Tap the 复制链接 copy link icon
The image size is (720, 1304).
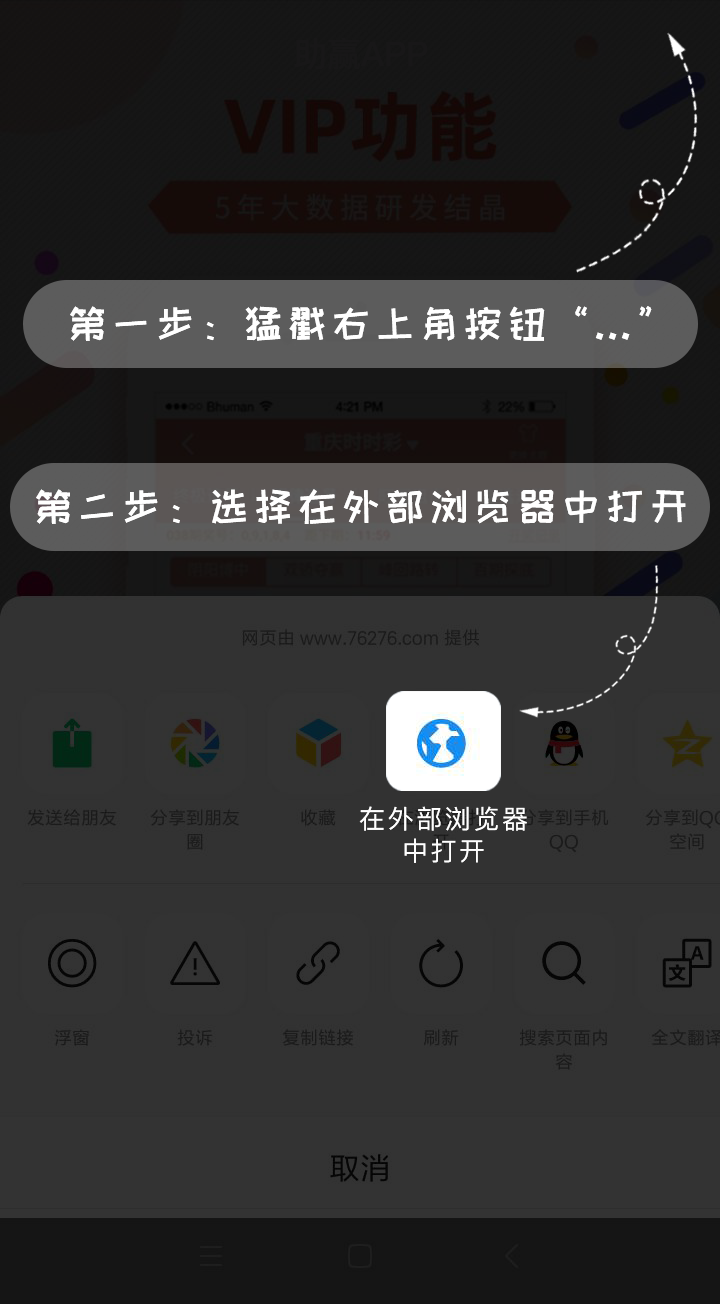[x=318, y=963]
